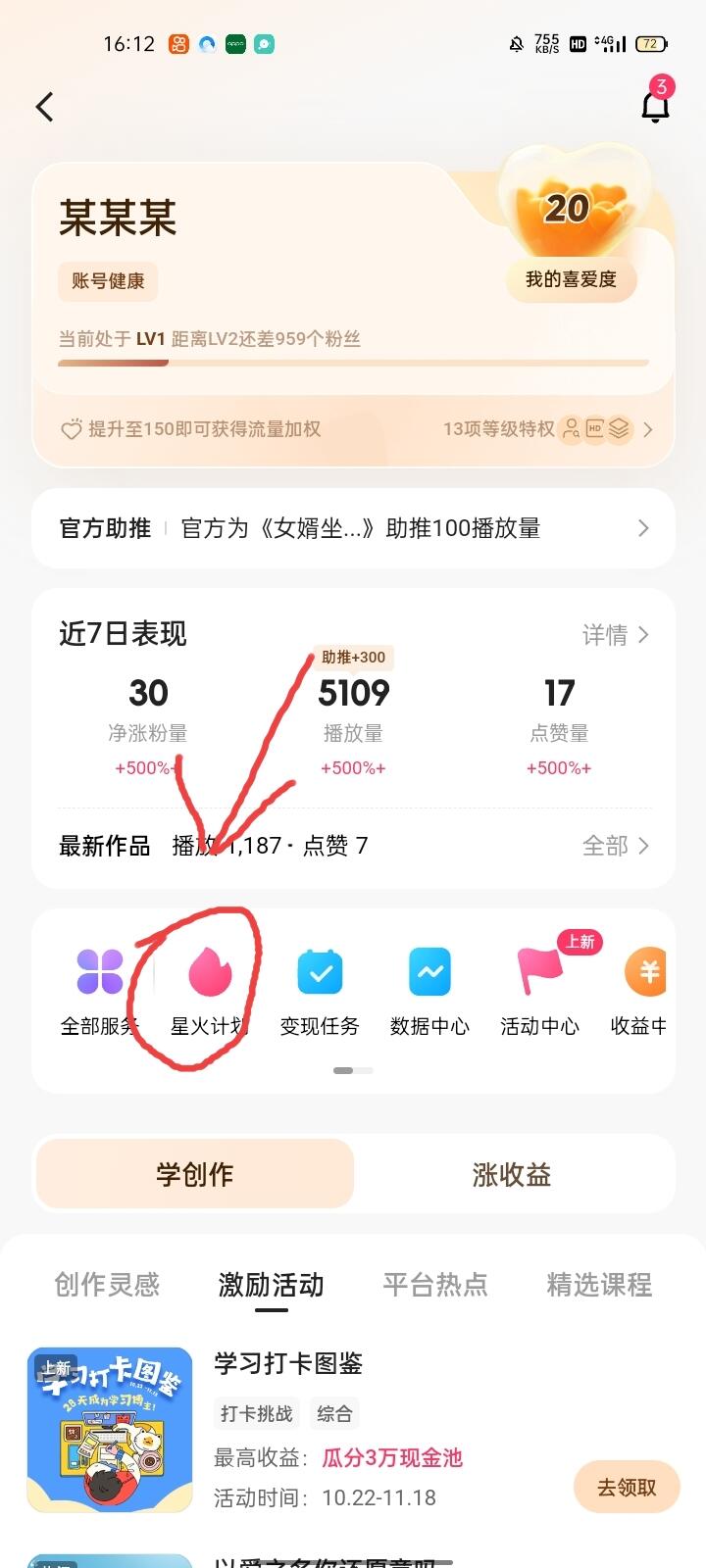
Task: Switch to the 涨收益 segment
Action: tap(512, 1174)
